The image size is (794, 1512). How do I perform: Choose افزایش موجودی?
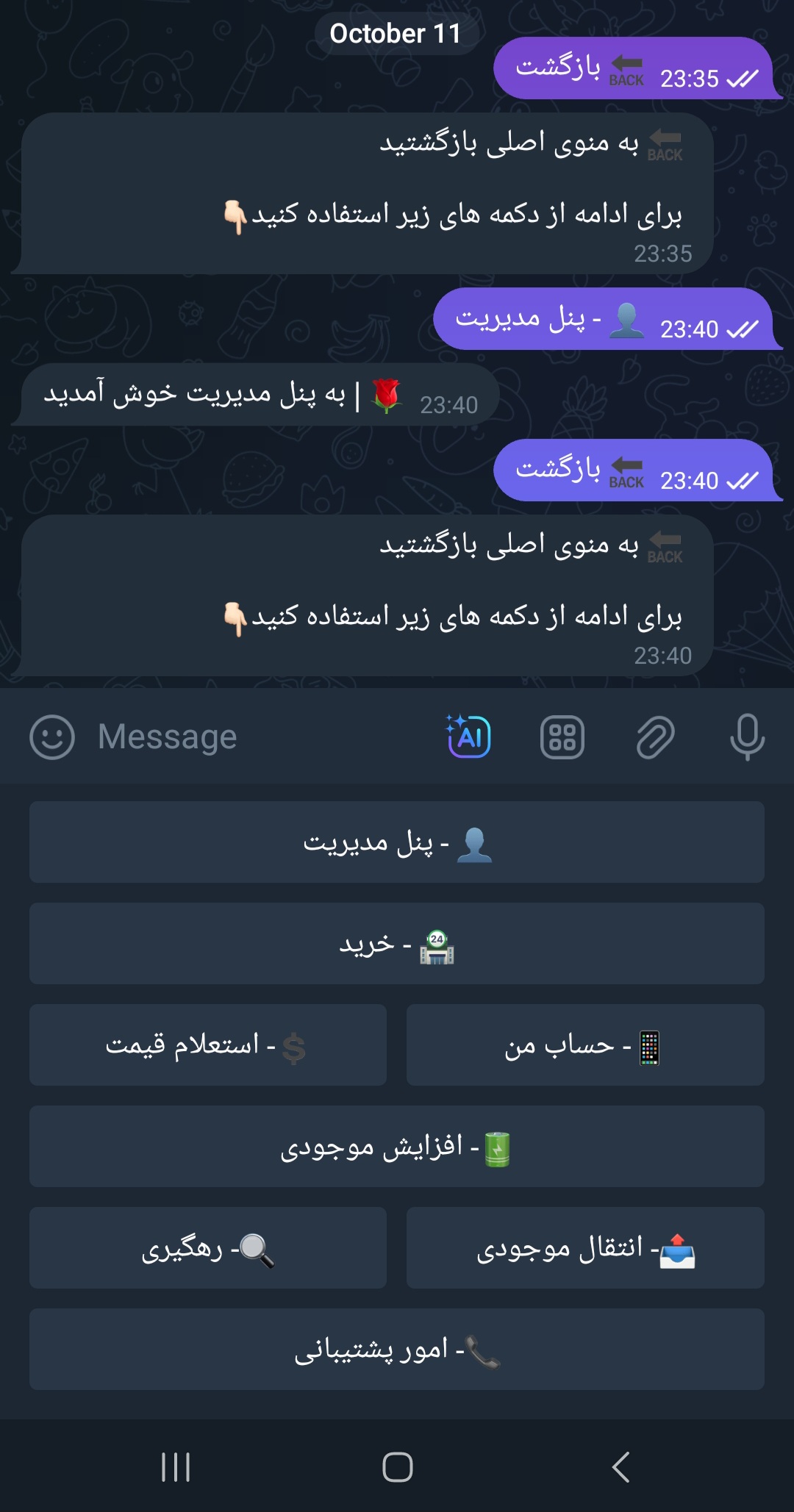pos(397,1147)
